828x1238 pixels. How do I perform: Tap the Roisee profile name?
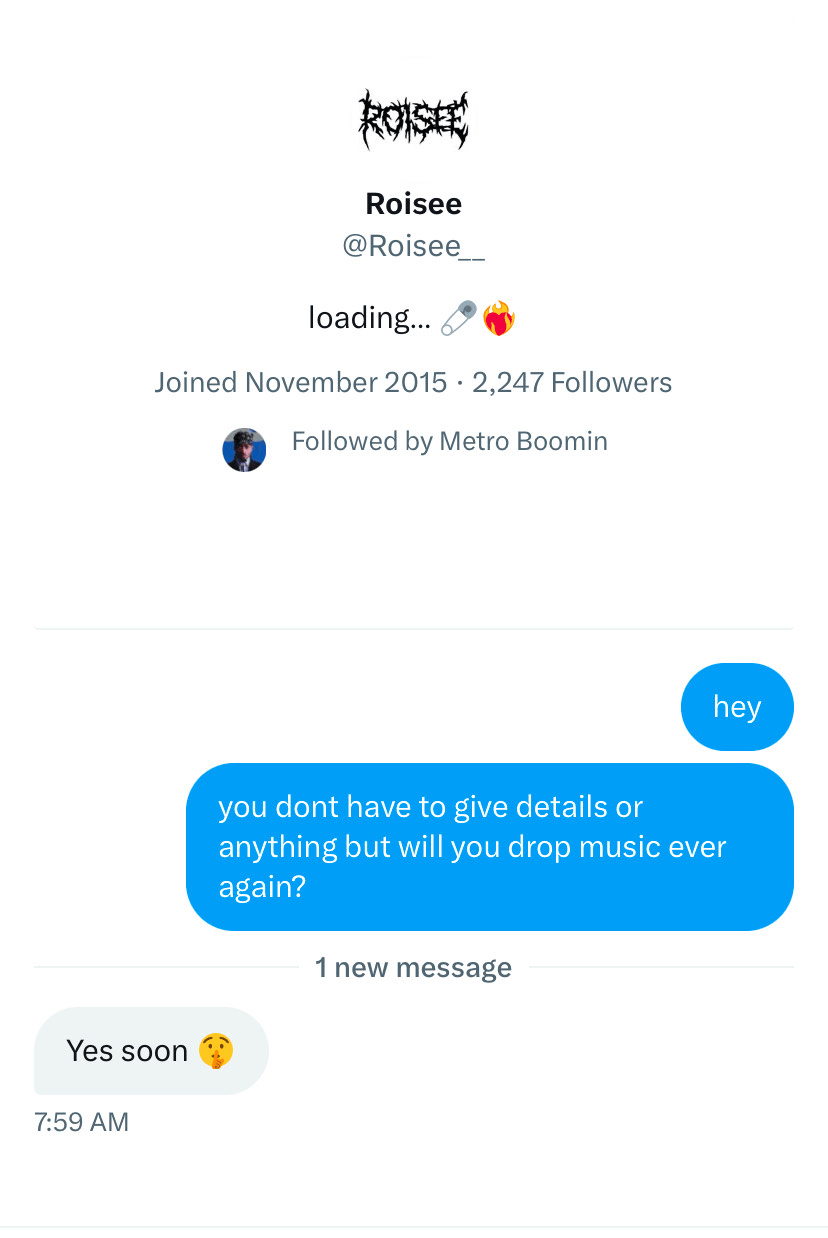pos(414,204)
